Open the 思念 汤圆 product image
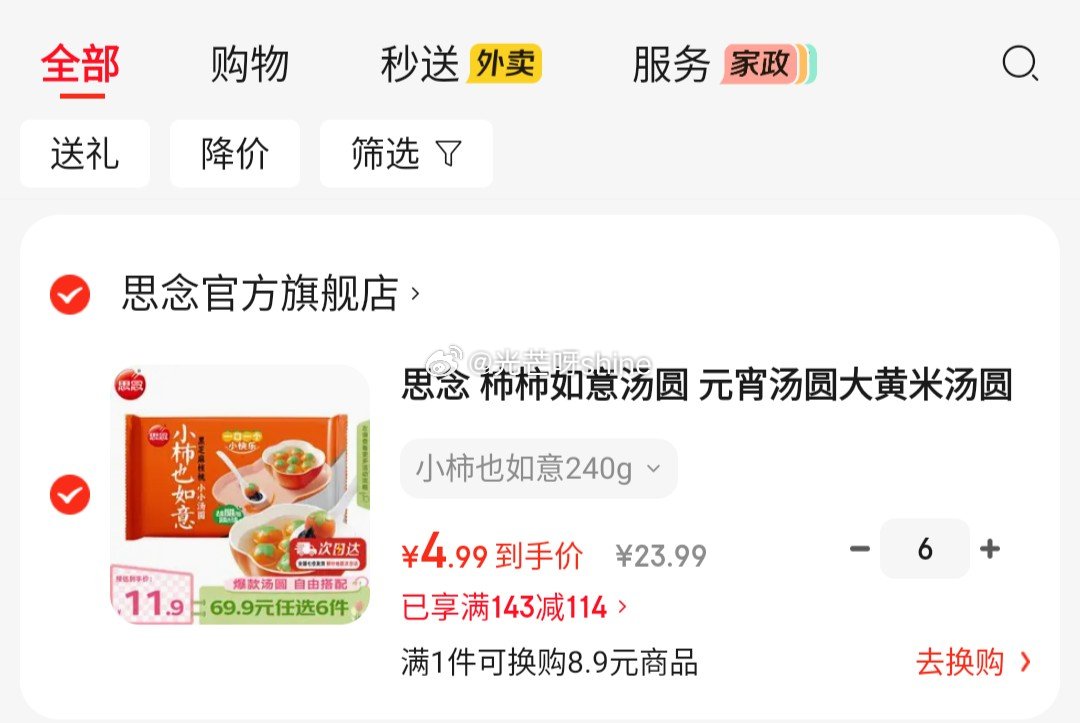 coord(240,495)
